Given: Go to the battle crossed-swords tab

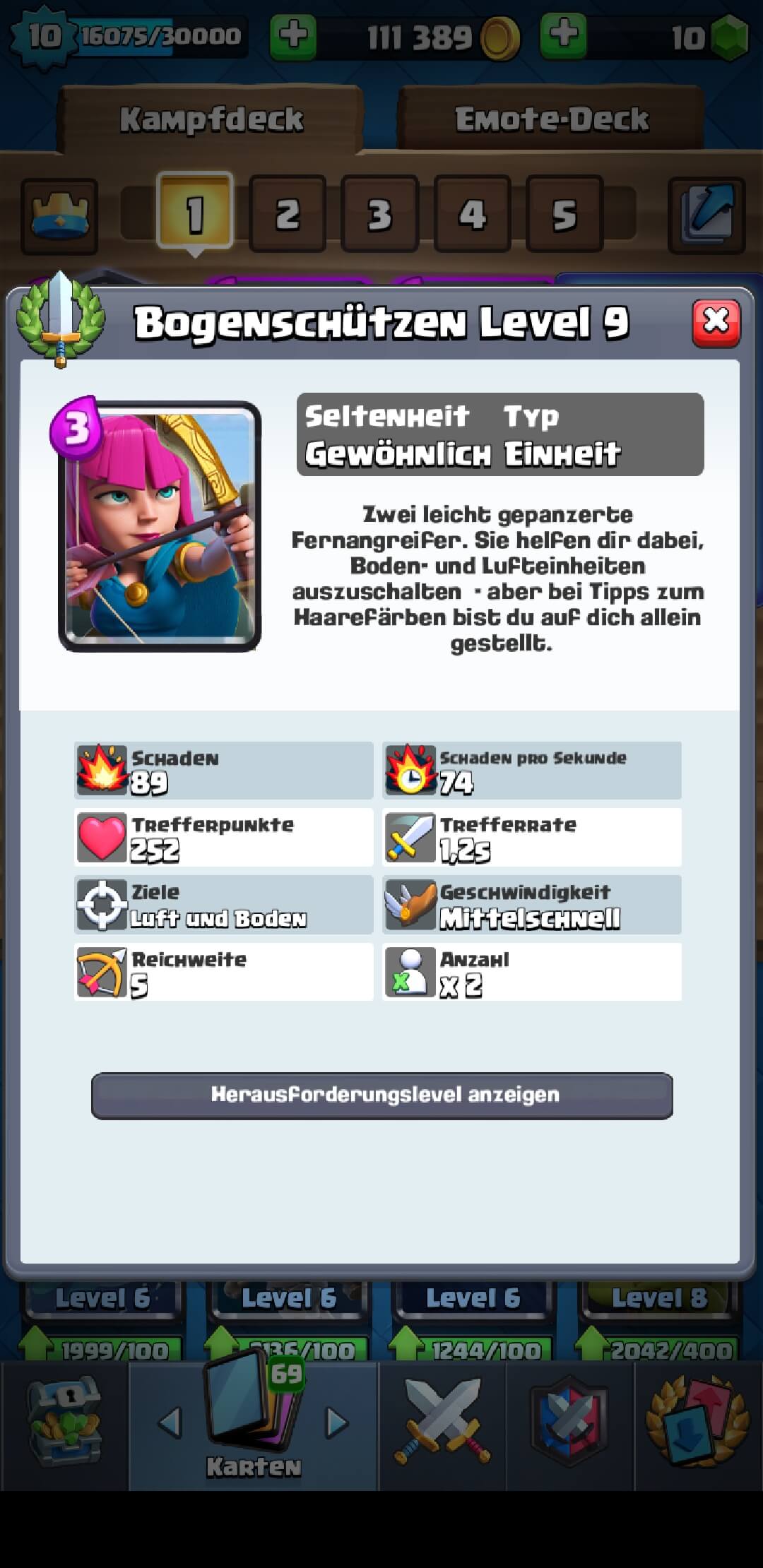Looking at the screenshot, I should (x=442, y=1423).
